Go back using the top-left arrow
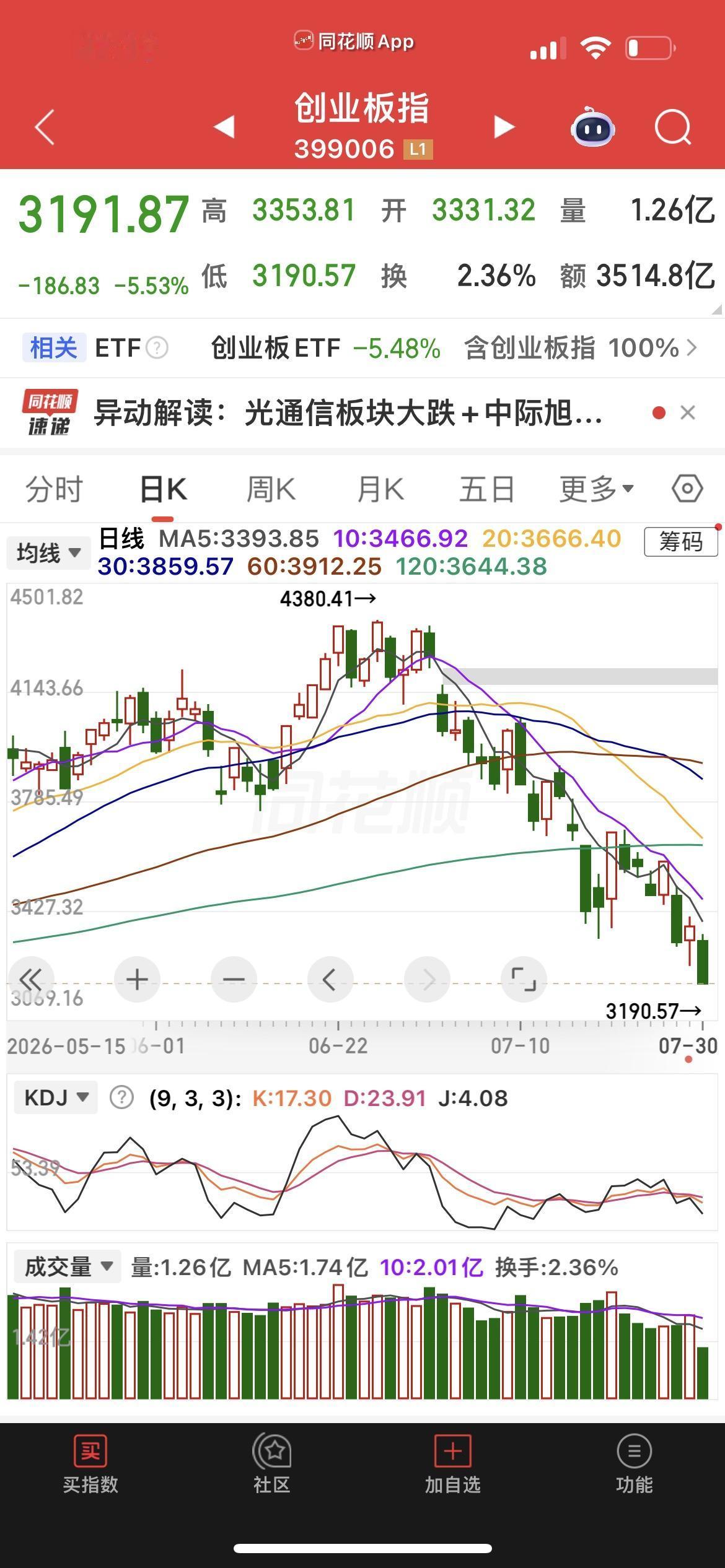 point(45,128)
